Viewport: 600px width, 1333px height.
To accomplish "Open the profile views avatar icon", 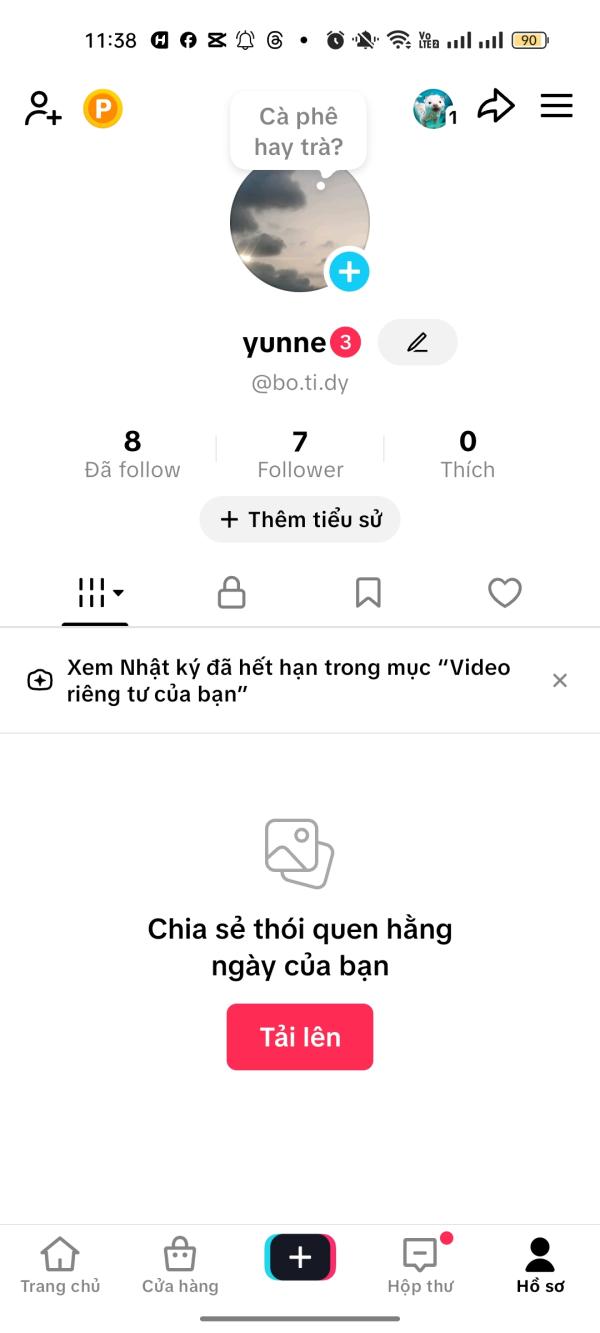I will (x=433, y=108).
